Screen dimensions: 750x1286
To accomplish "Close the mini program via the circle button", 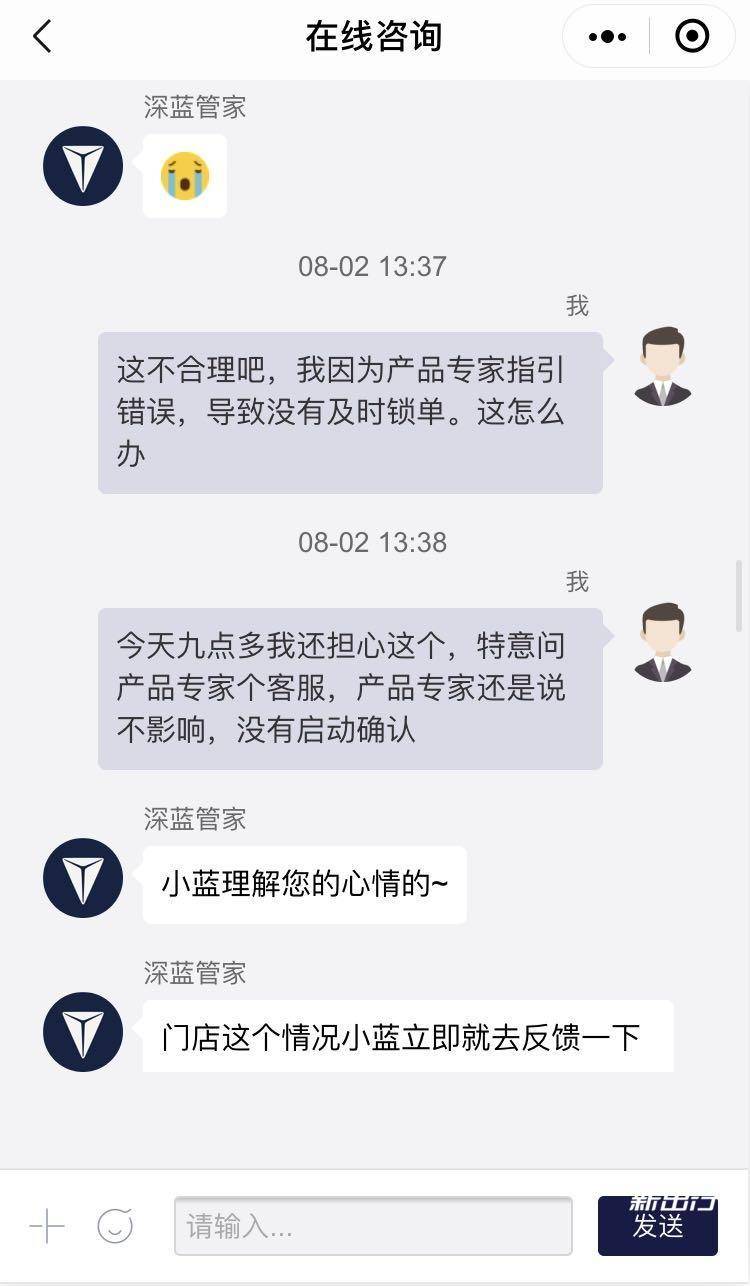I will click(x=692, y=37).
